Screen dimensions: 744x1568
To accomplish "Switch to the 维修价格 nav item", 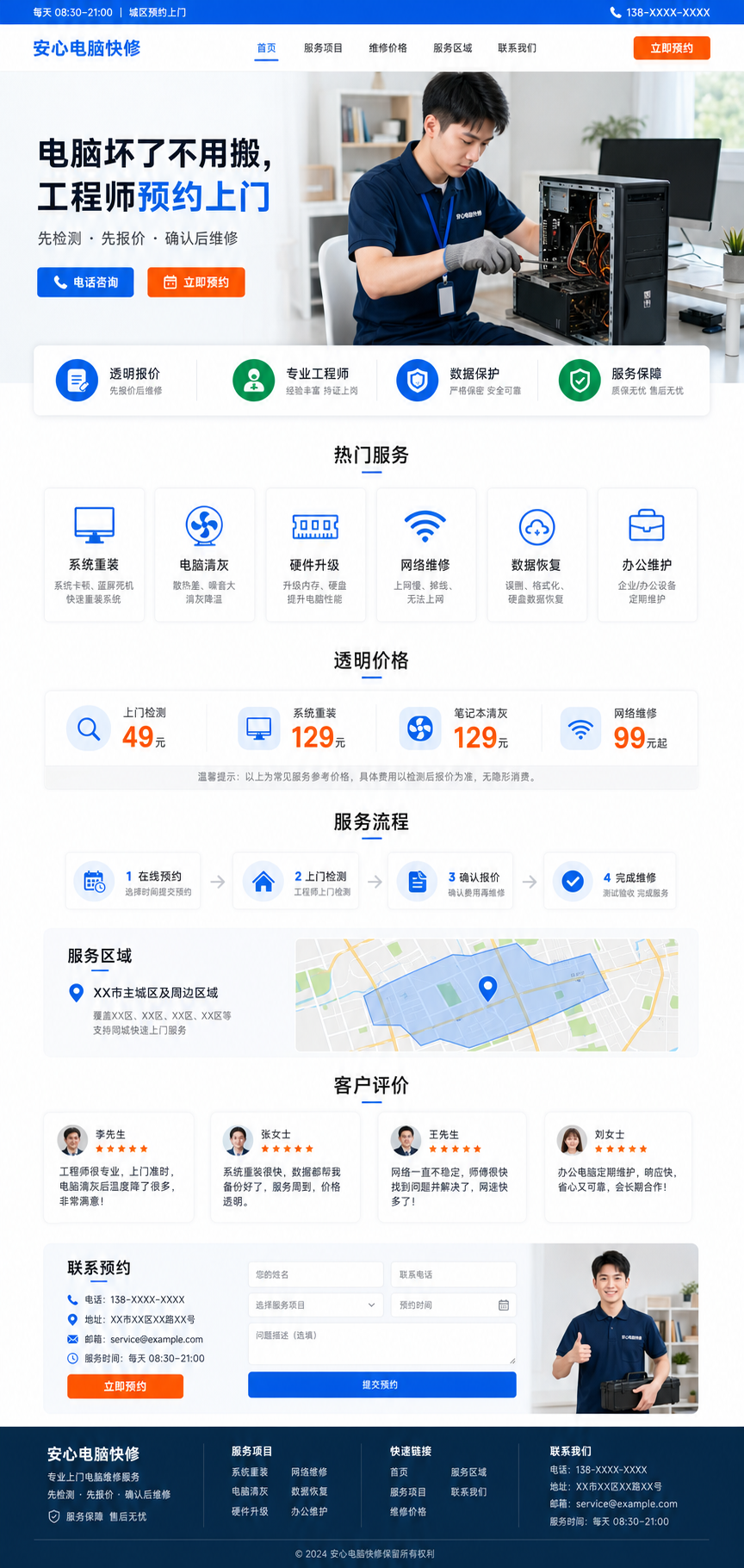I will [x=387, y=48].
